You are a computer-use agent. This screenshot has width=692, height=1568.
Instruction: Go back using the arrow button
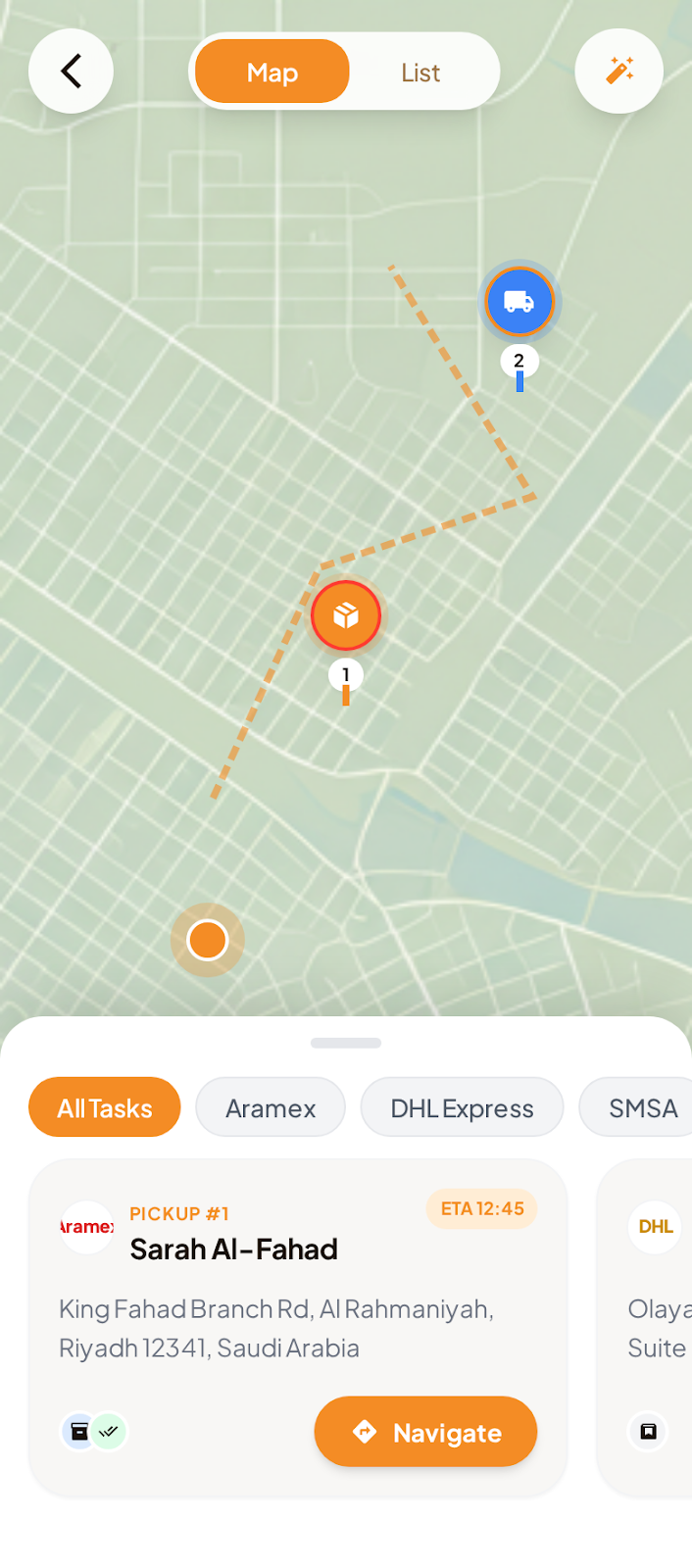(71, 72)
